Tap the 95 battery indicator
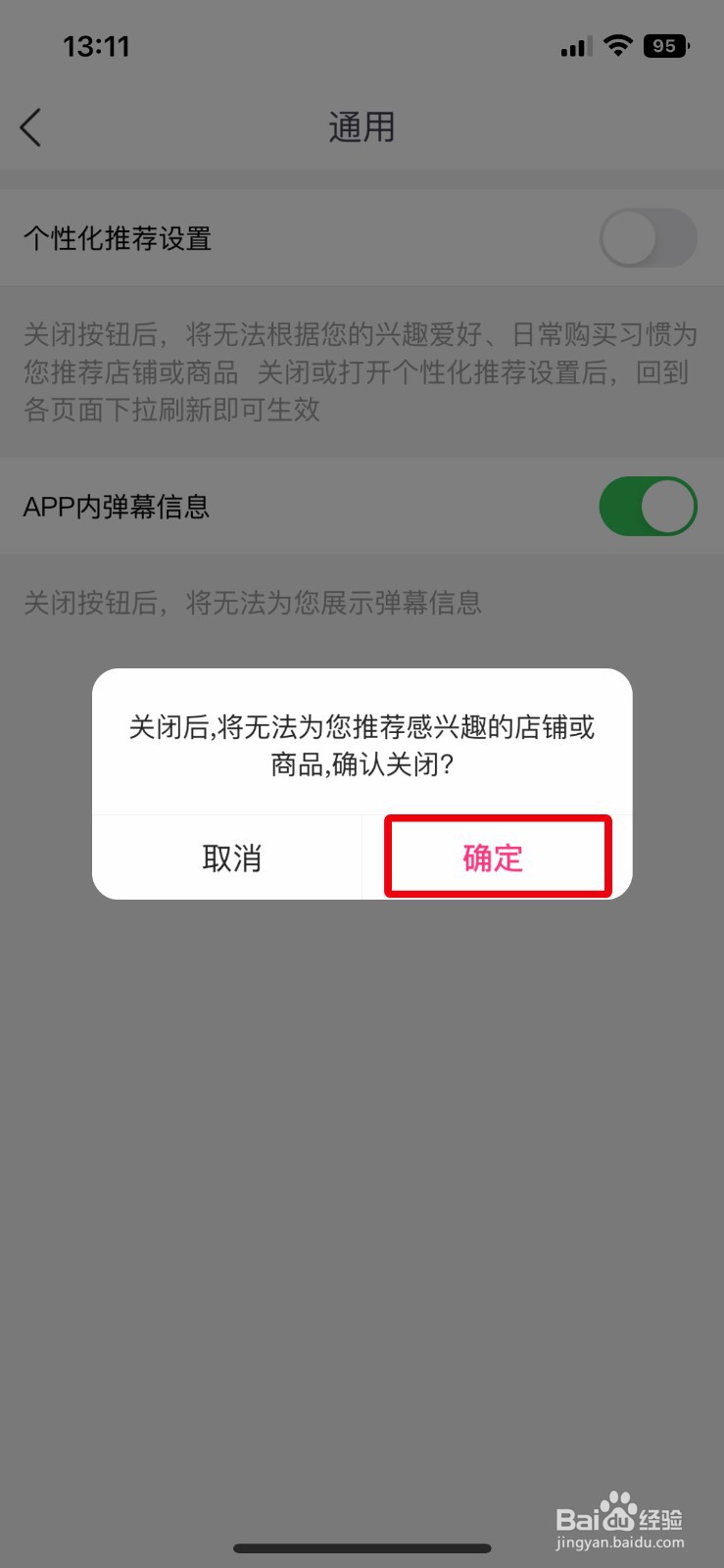724x1568 pixels. [665, 45]
